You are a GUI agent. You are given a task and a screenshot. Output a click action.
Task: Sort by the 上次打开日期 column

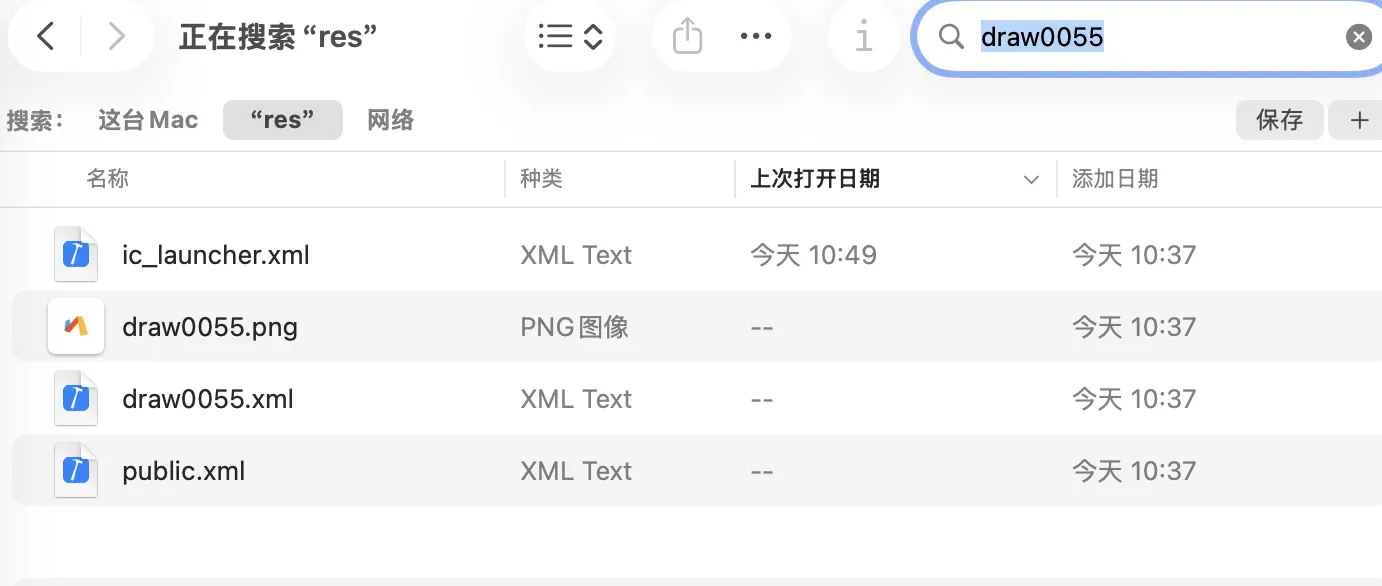pos(815,179)
